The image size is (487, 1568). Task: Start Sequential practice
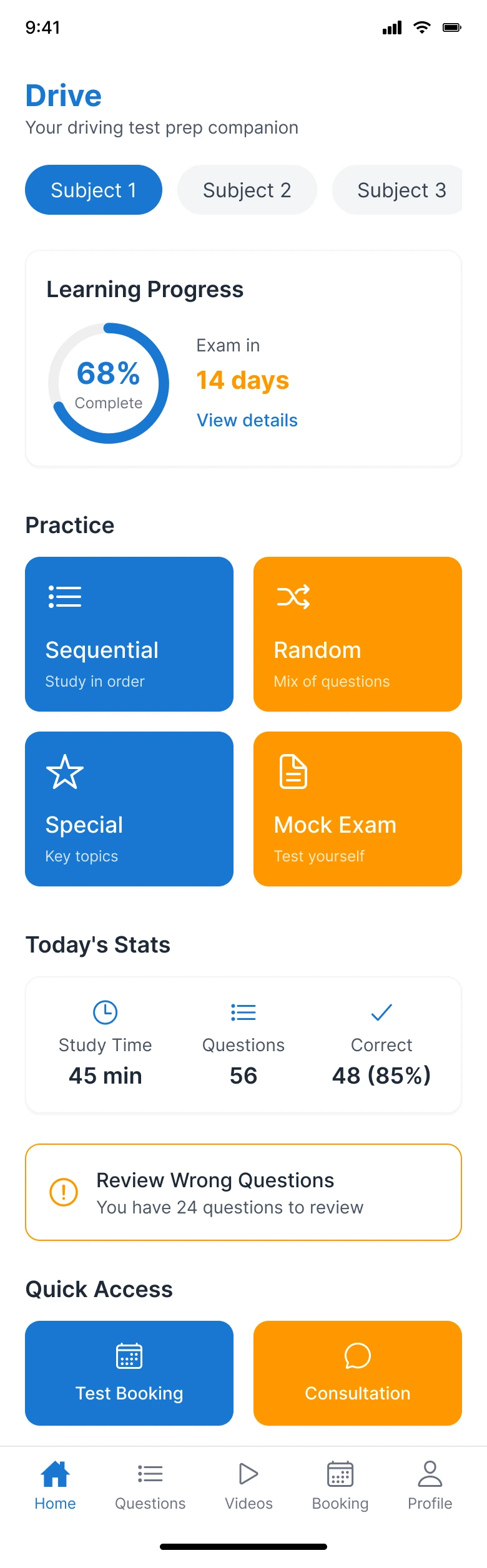129,634
